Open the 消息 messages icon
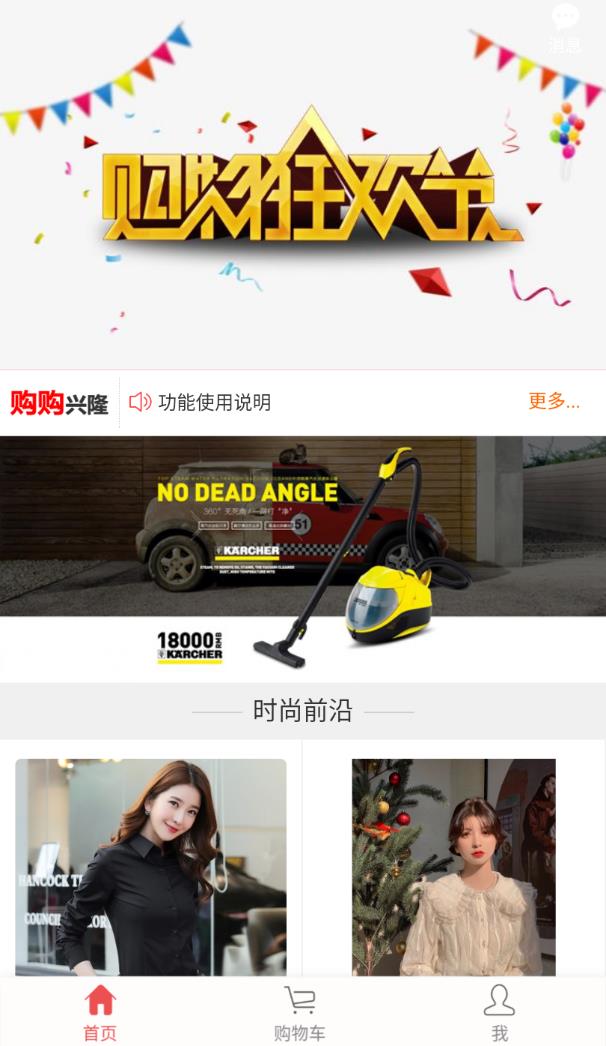This screenshot has height=1046, width=606. click(565, 28)
